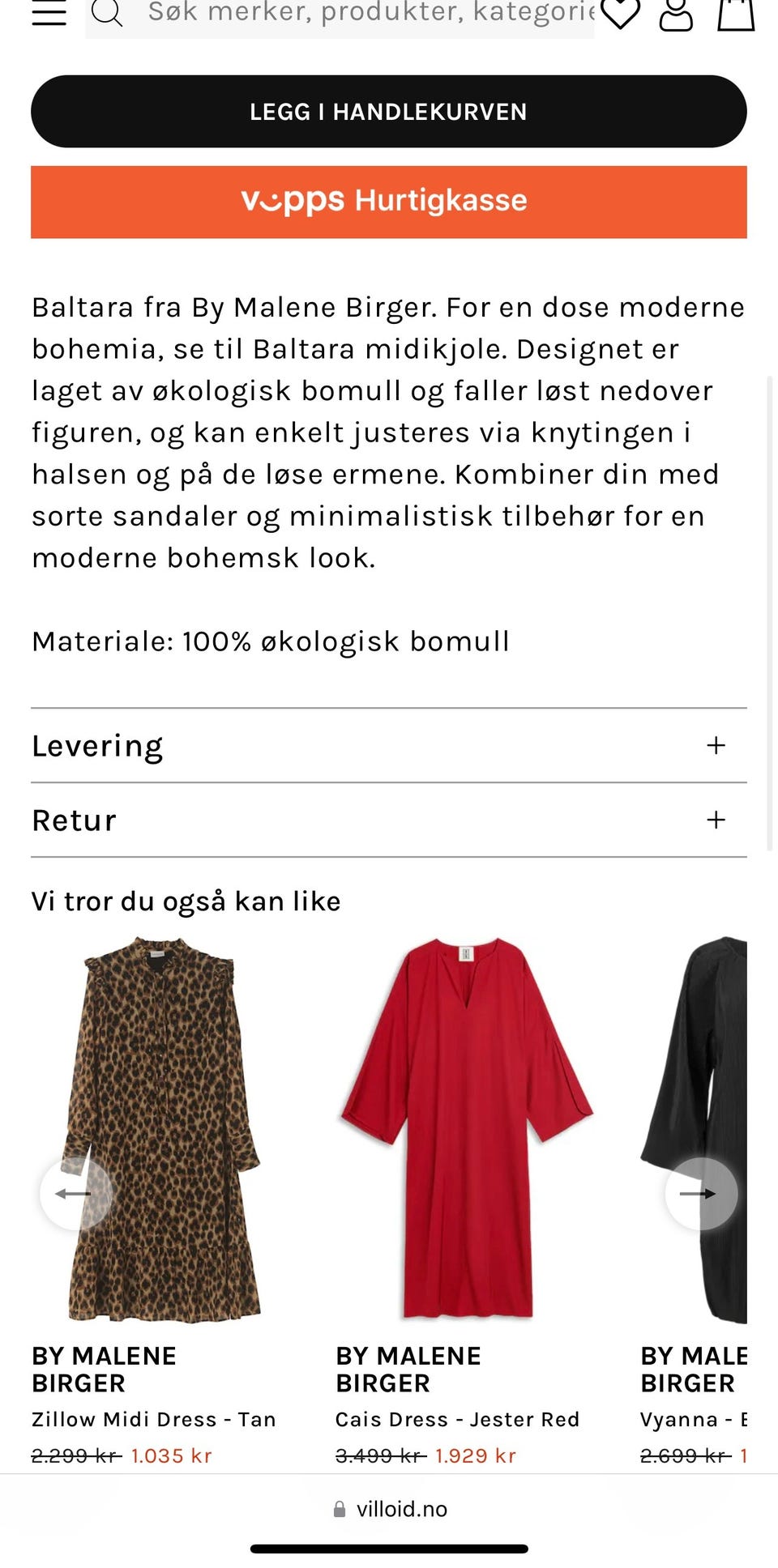The height and width of the screenshot is (1568, 778).
Task: Open the account profile icon
Action: coord(678,13)
